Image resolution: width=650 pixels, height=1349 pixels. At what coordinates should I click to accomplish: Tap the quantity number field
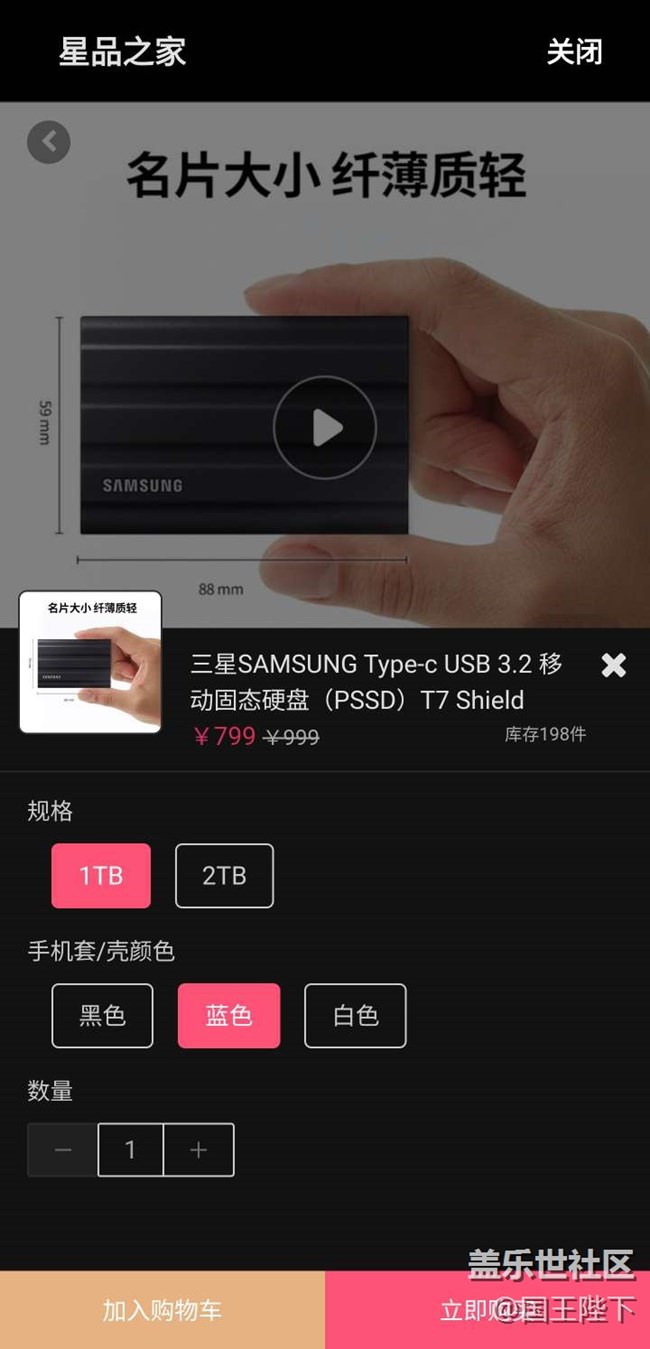[x=130, y=1149]
